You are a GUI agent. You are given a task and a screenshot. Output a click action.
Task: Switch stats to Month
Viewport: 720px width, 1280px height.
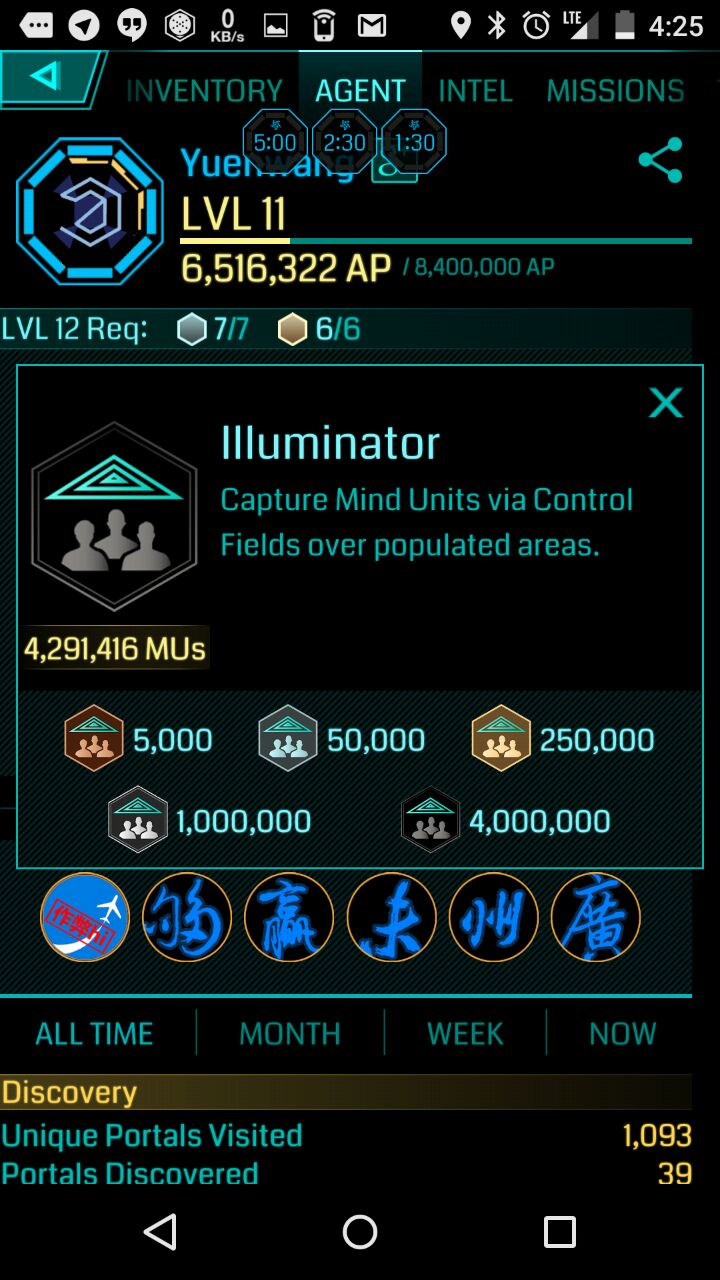click(290, 1033)
